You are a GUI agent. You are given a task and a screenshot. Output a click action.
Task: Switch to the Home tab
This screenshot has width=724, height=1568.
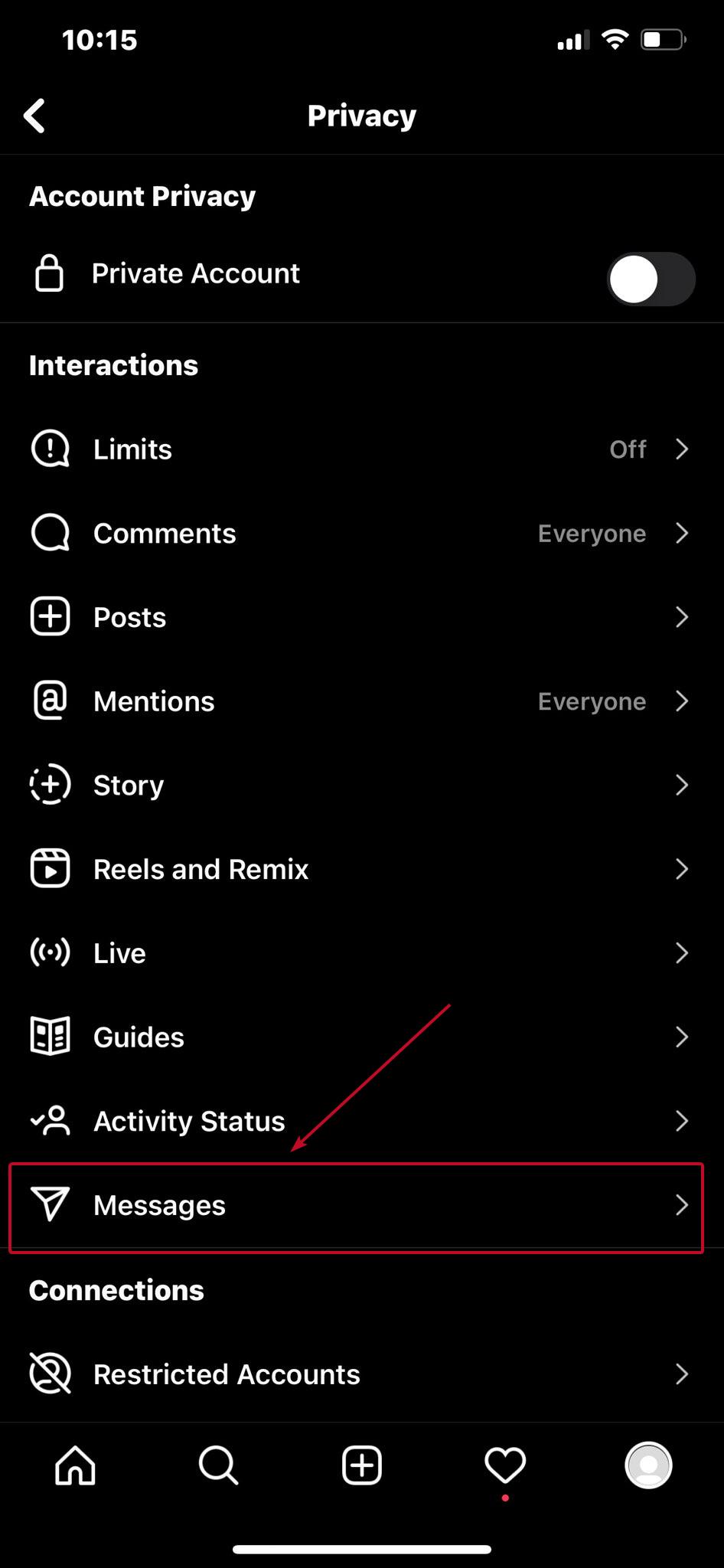75,1465
